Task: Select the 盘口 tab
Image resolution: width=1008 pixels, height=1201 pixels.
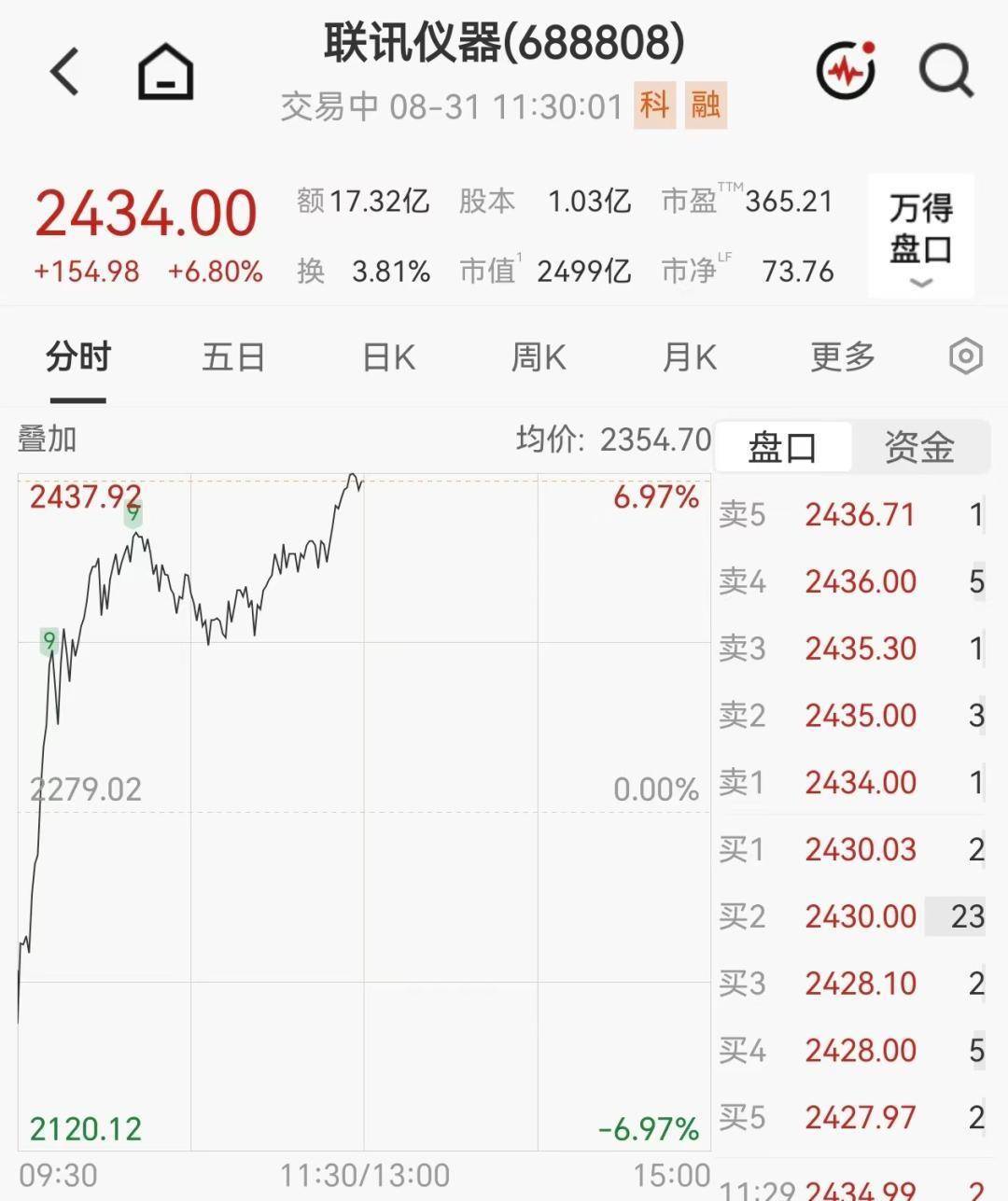Action: pos(783,447)
